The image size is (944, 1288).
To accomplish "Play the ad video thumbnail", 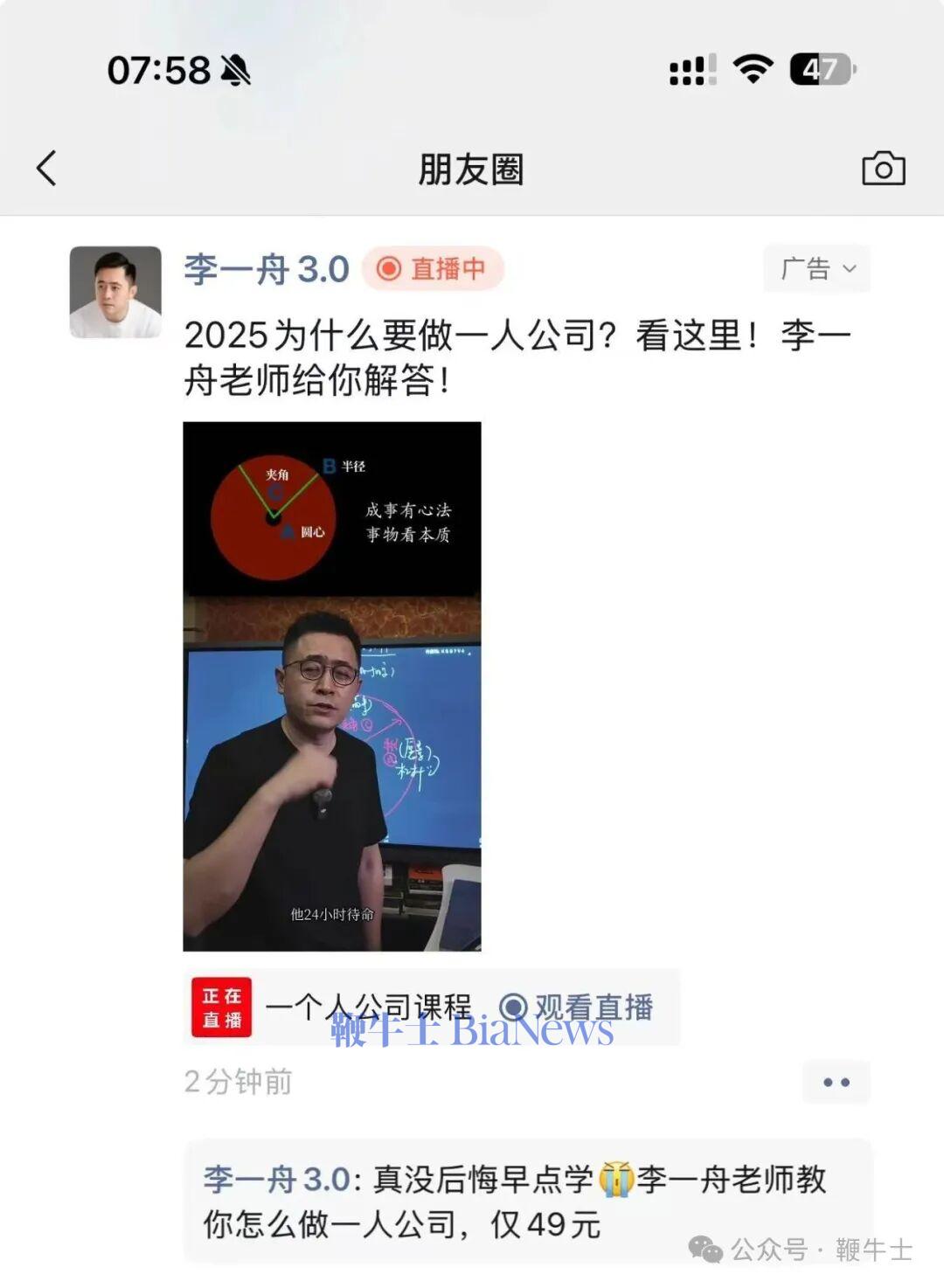I will [x=332, y=686].
